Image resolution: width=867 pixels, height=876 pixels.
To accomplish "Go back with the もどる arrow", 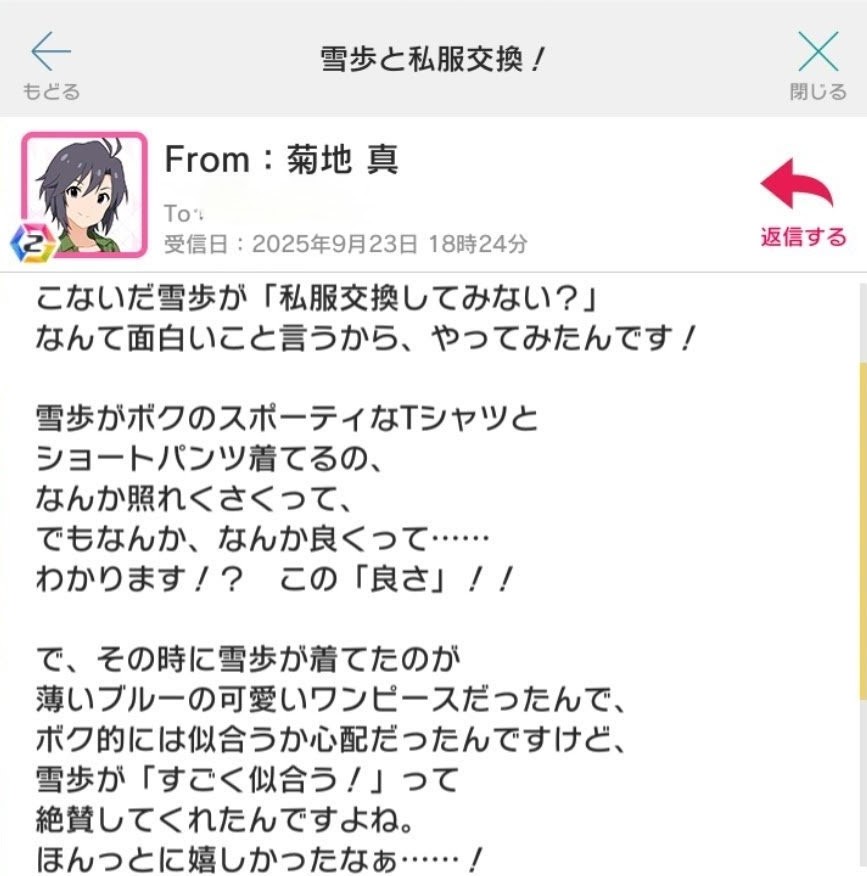I will coord(50,62).
